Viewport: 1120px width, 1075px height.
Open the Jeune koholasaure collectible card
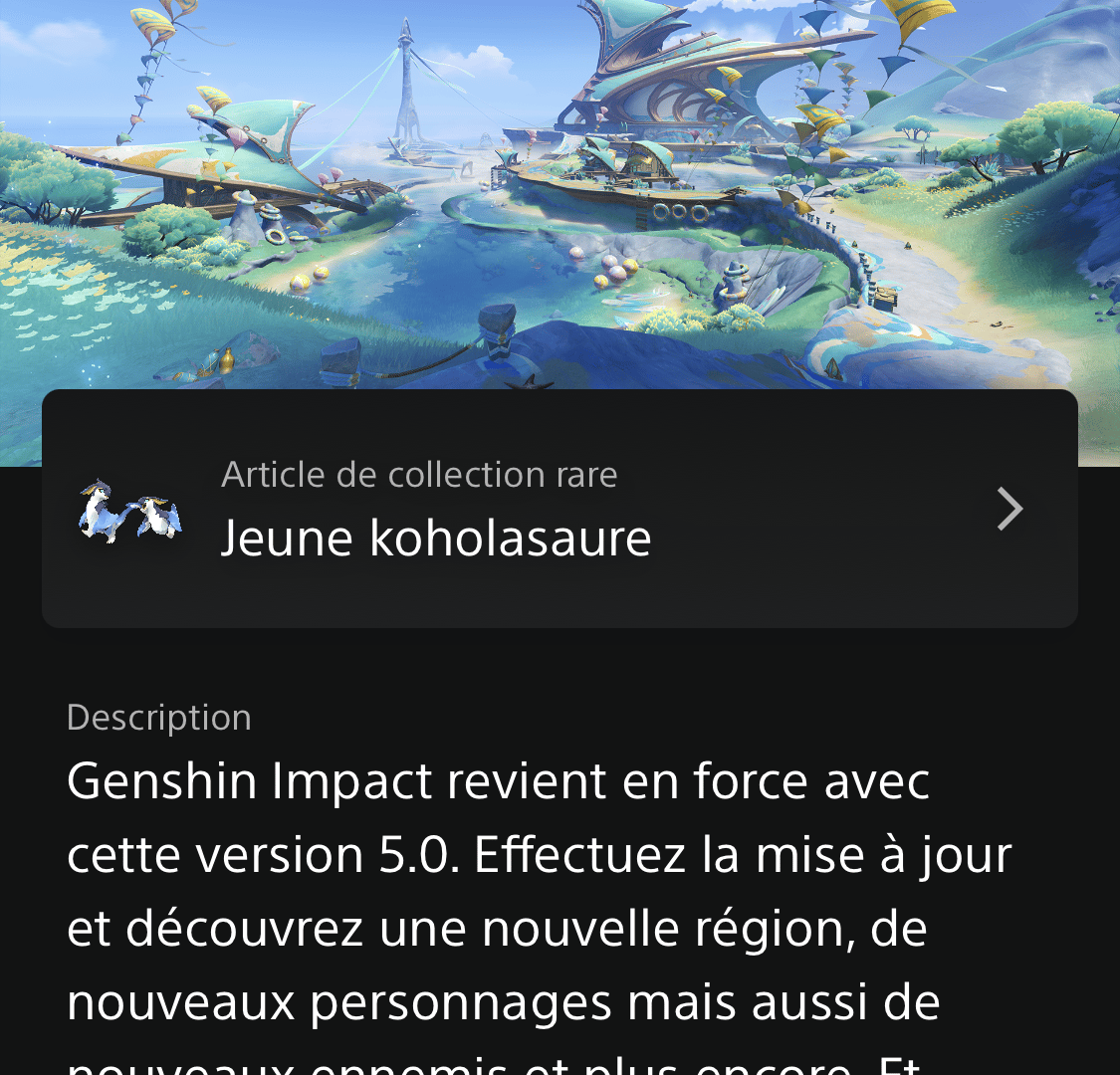click(560, 509)
